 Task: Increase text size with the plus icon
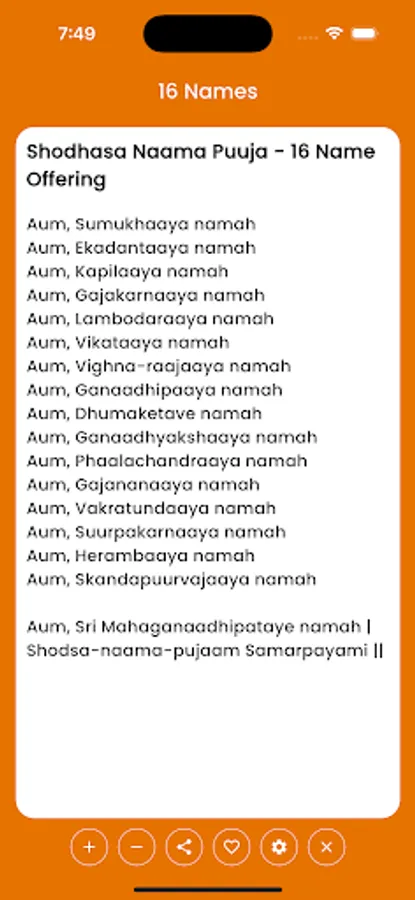click(89, 847)
